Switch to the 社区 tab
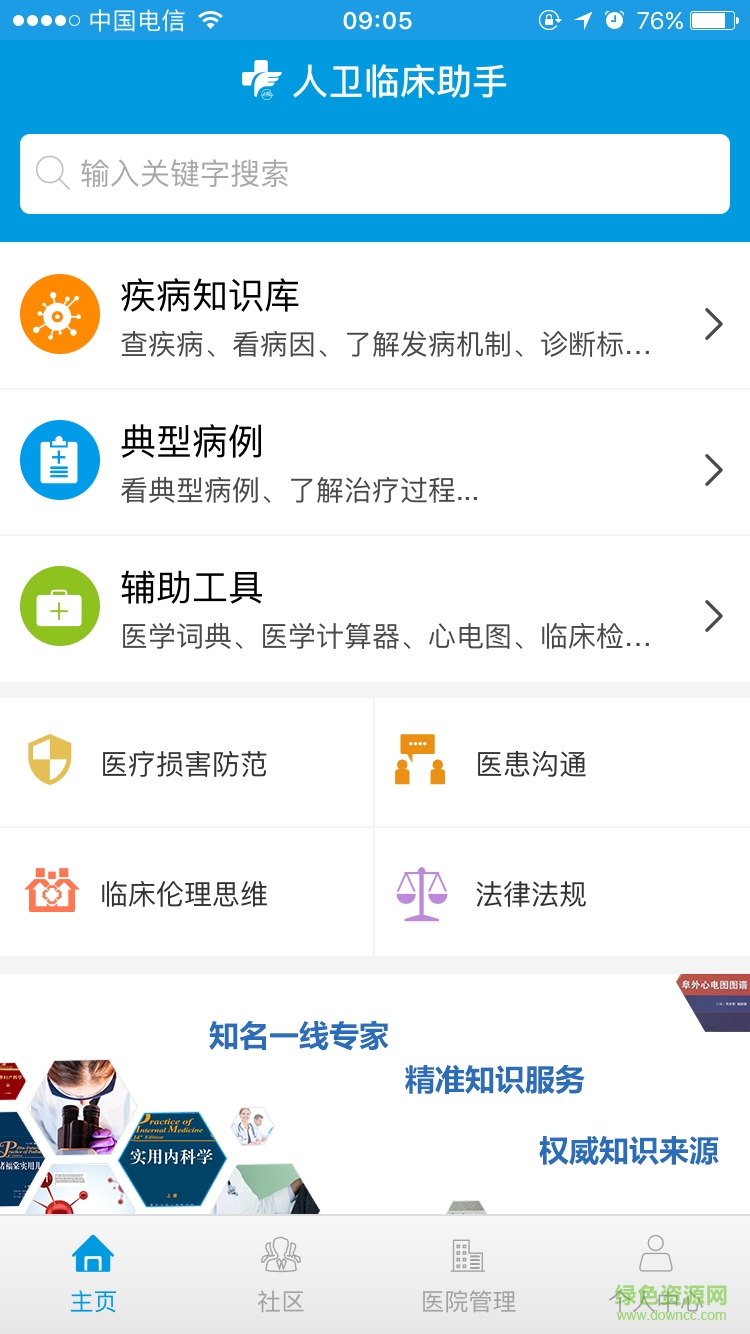The width and height of the screenshot is (750, 1334). [280, 1274]
